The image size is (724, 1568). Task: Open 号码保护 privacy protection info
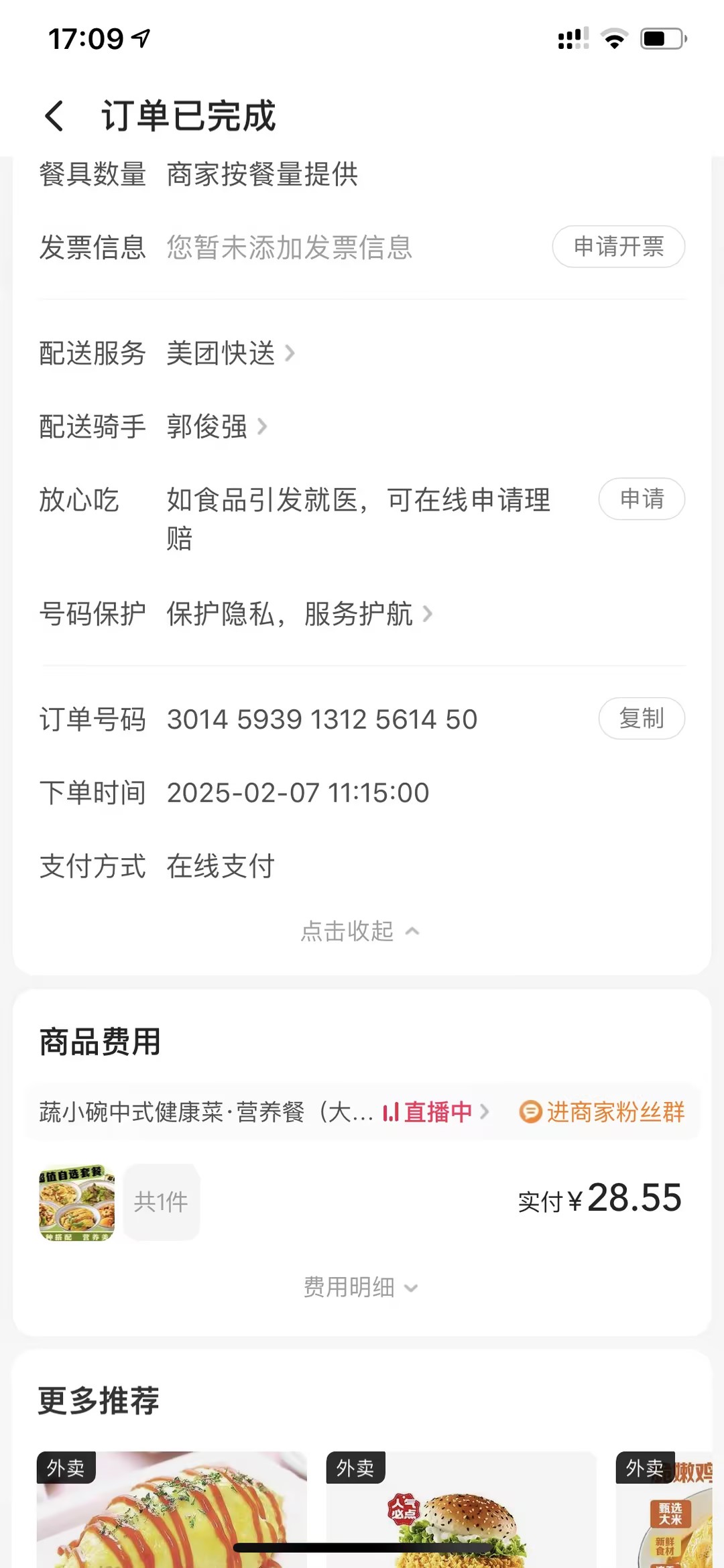[299, 613]
